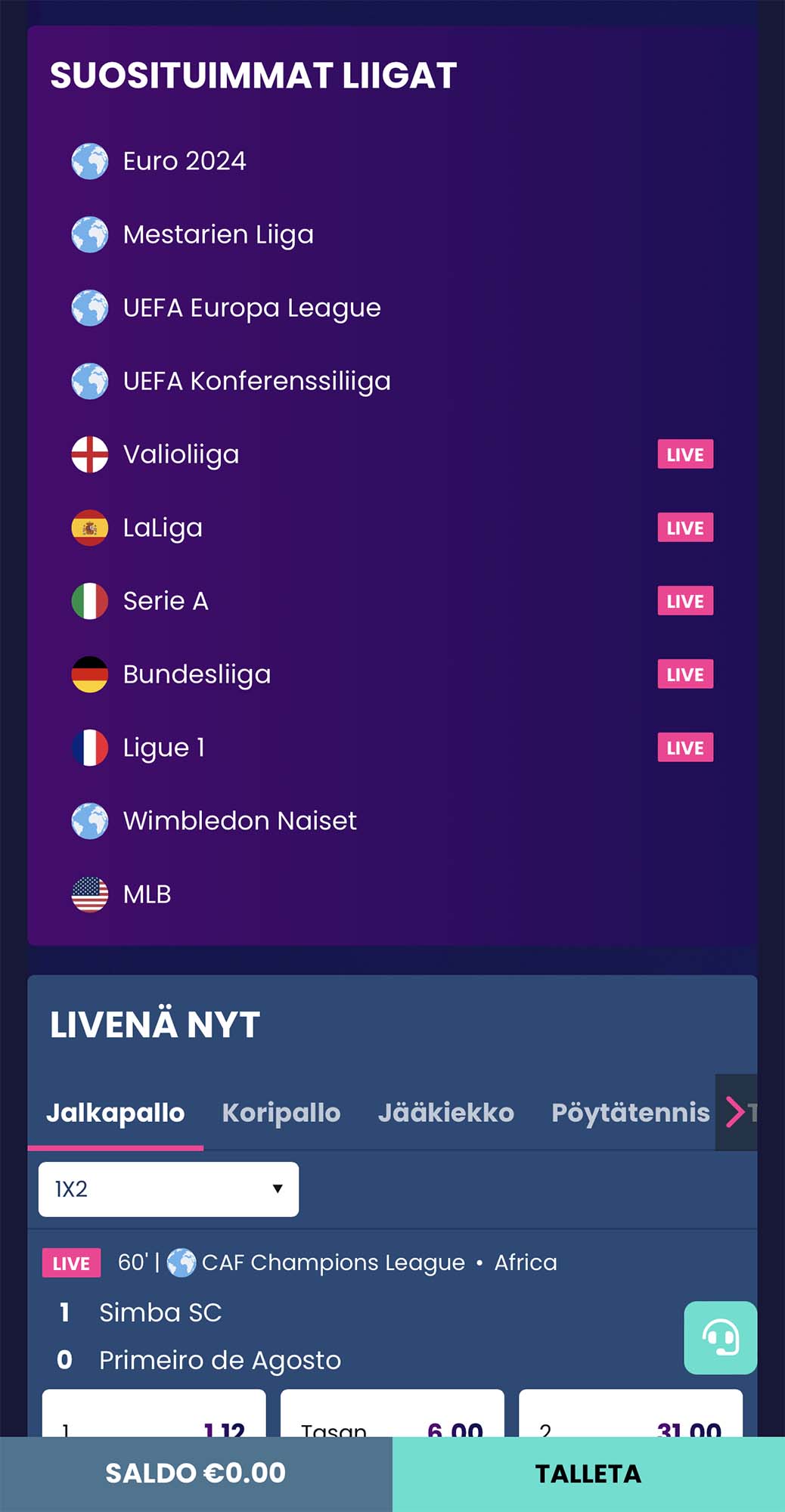The width and height of the screenshot is (785, 1512).
Task: Switch to the Koripallo tab
Action: [x=281, y=1113]
